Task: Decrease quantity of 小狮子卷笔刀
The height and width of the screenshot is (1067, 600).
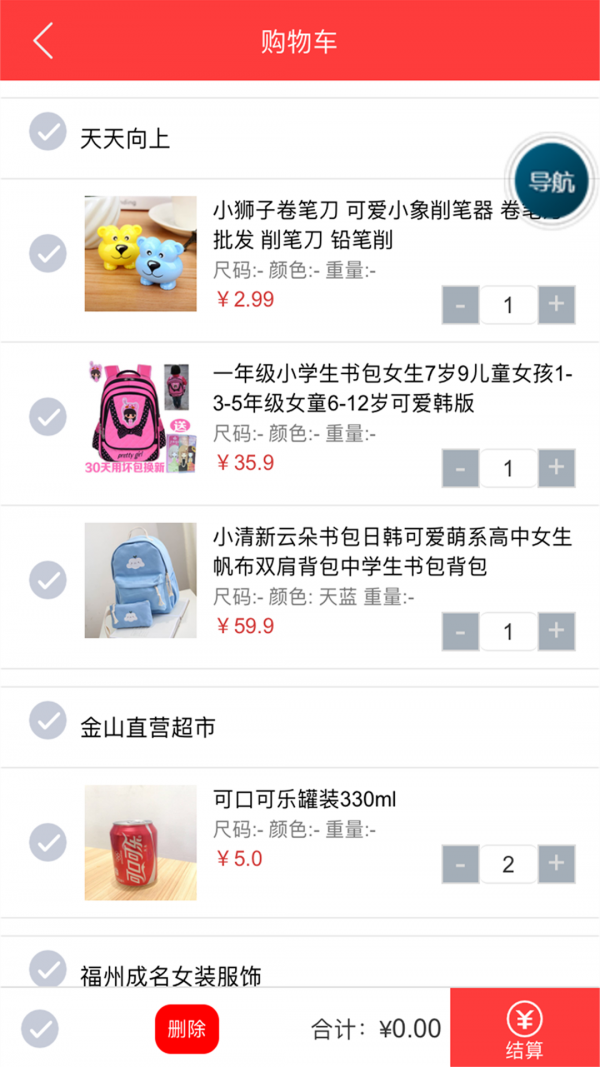Action: click(x=460, y=304)
